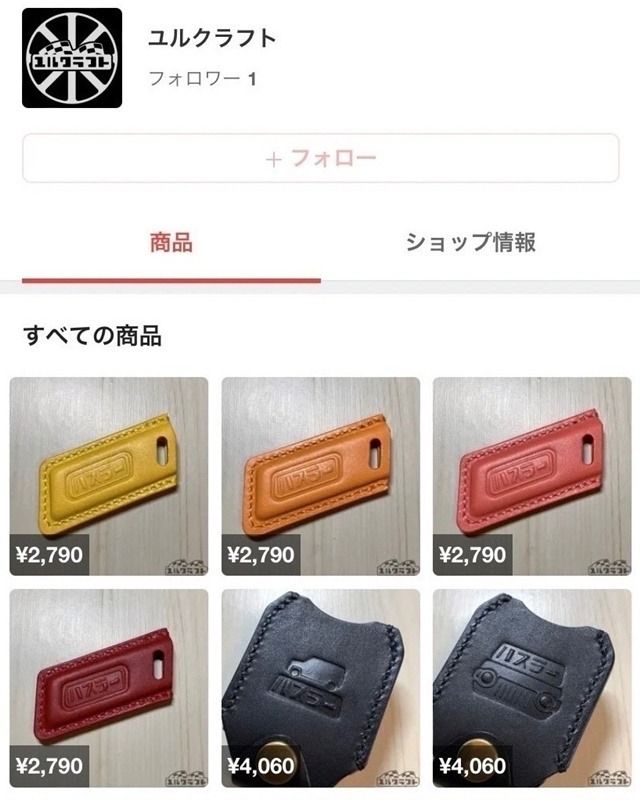The height and width of the screenshot is (800, 640).
Task: View the pink ハスラー key cover for ¥2,790
Action: (532, 476)
